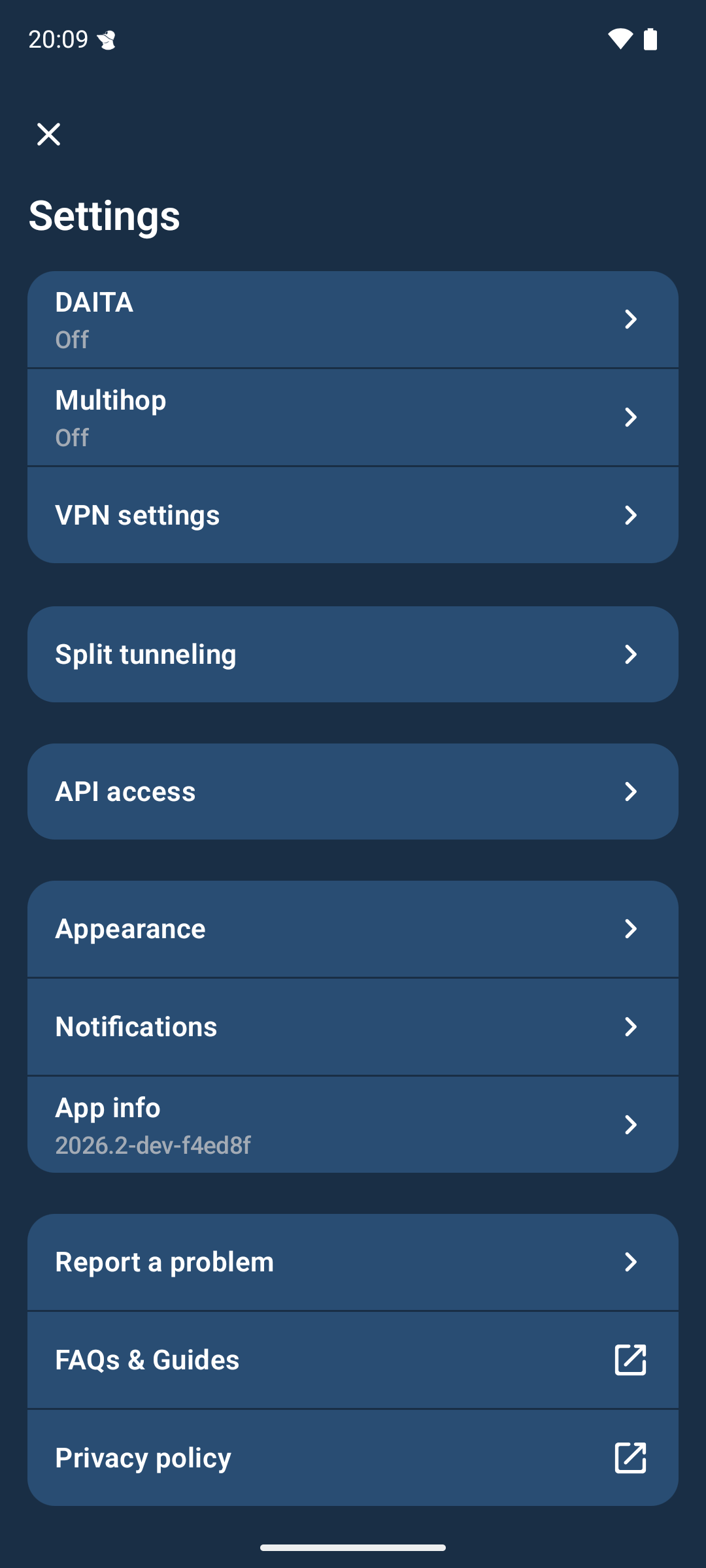
Task: Tap the chevron next to Split tunneling
Action: tap(630, 653)
